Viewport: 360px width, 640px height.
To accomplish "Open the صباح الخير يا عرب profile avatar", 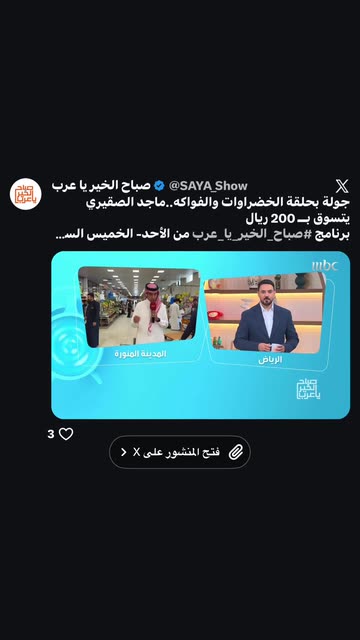I will click(26, 194).
